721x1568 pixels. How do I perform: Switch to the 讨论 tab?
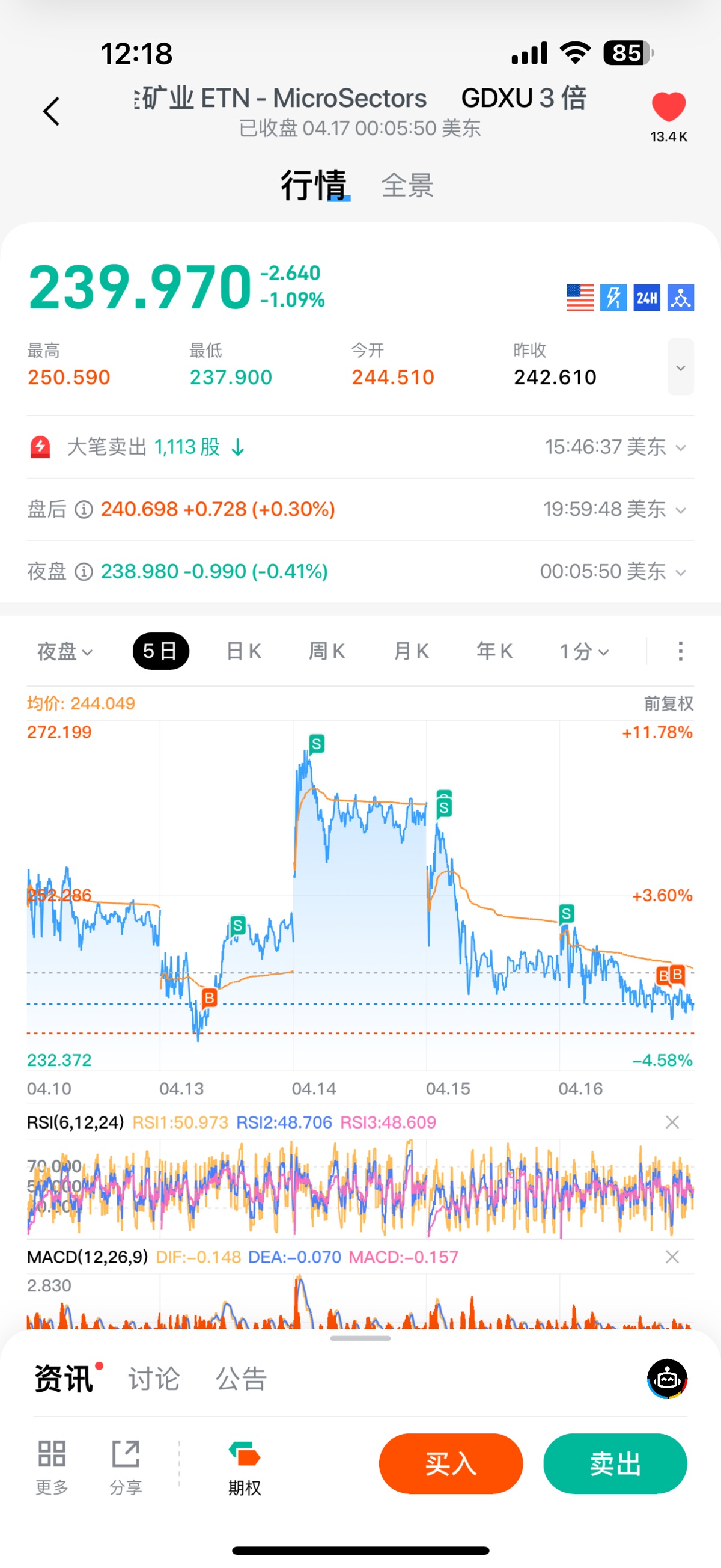tap(154, 1379)
